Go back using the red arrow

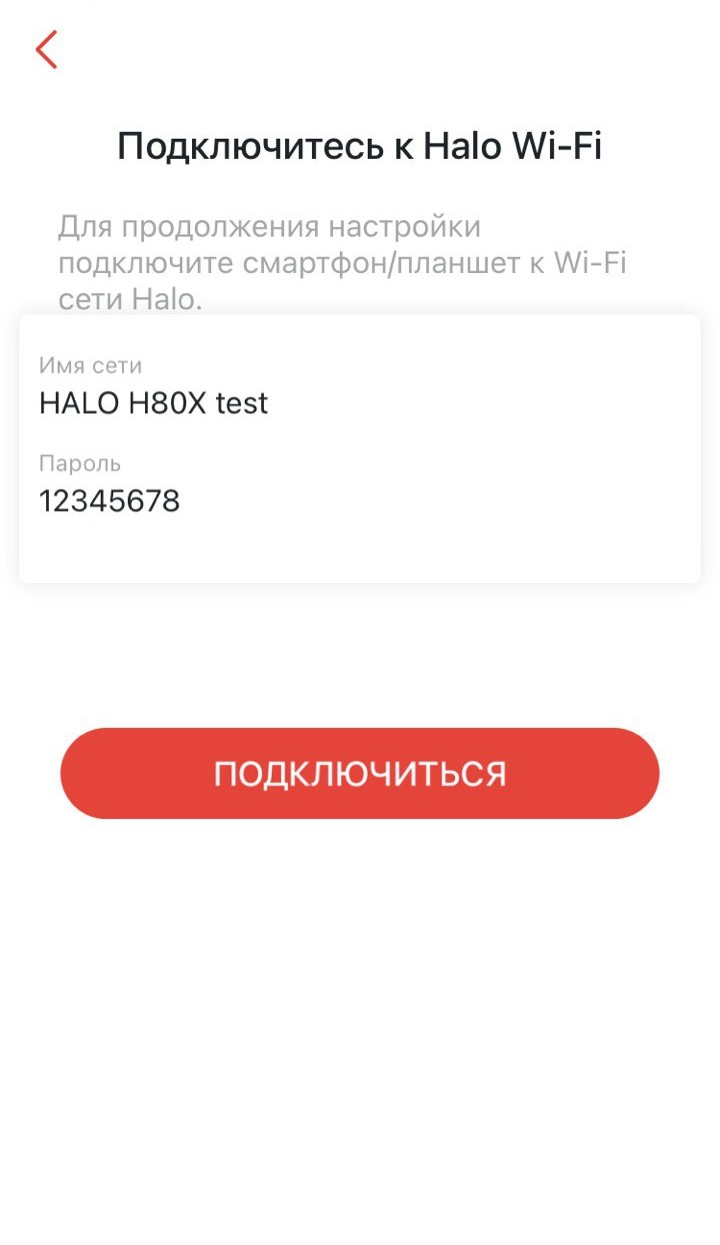46,49
